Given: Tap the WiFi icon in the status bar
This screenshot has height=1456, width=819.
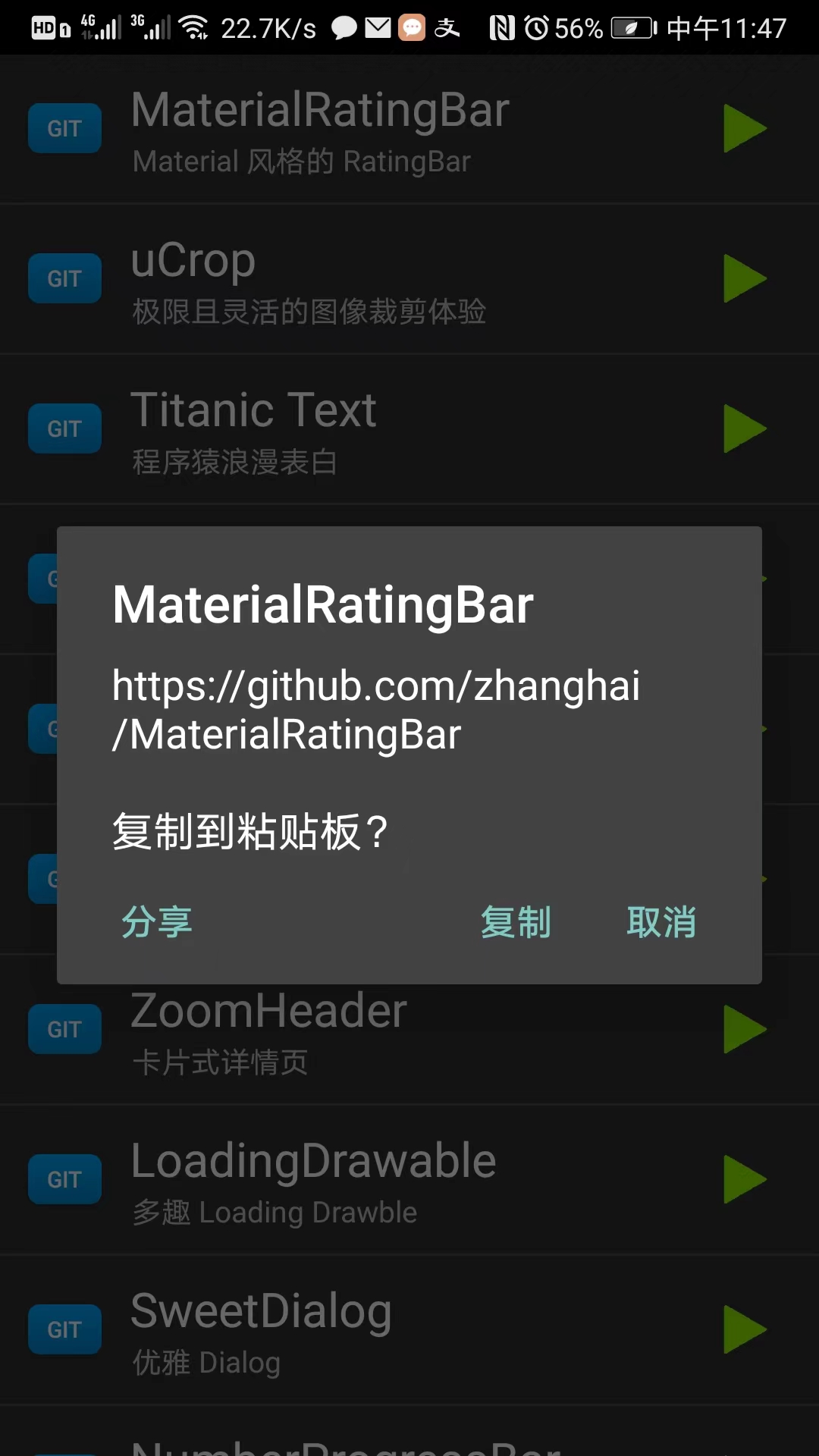Looking at the screenshot, I should [x=195, y=28].
